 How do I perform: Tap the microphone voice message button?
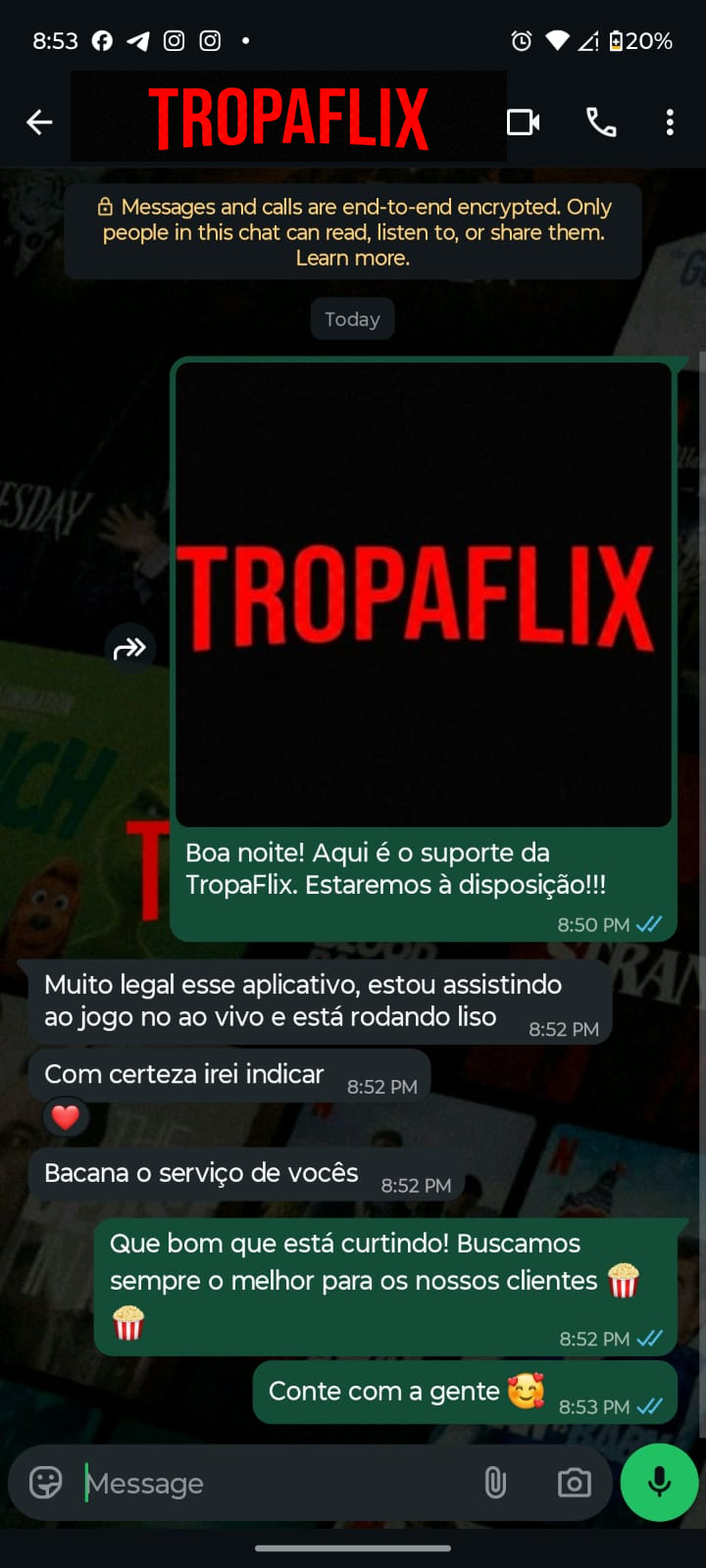[x=659, y=1482]
